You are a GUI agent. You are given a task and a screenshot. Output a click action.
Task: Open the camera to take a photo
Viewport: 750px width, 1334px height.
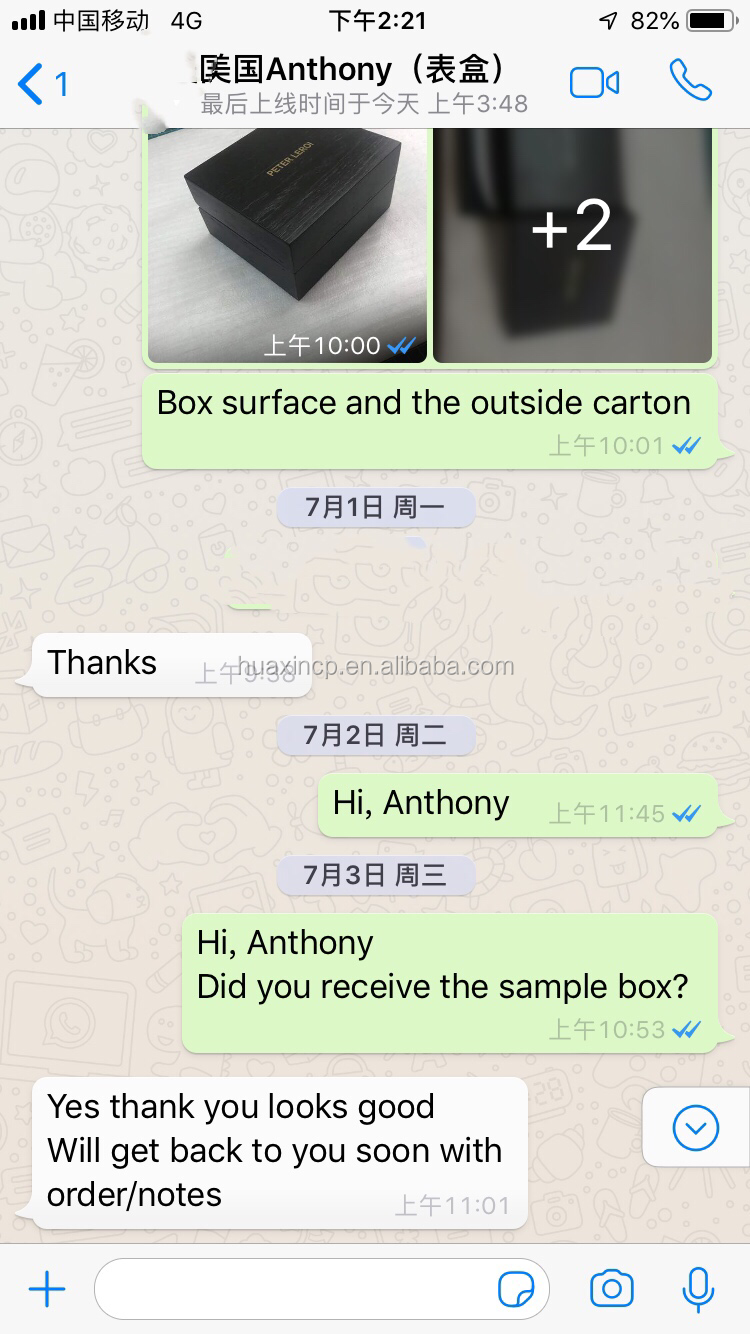612,1289
